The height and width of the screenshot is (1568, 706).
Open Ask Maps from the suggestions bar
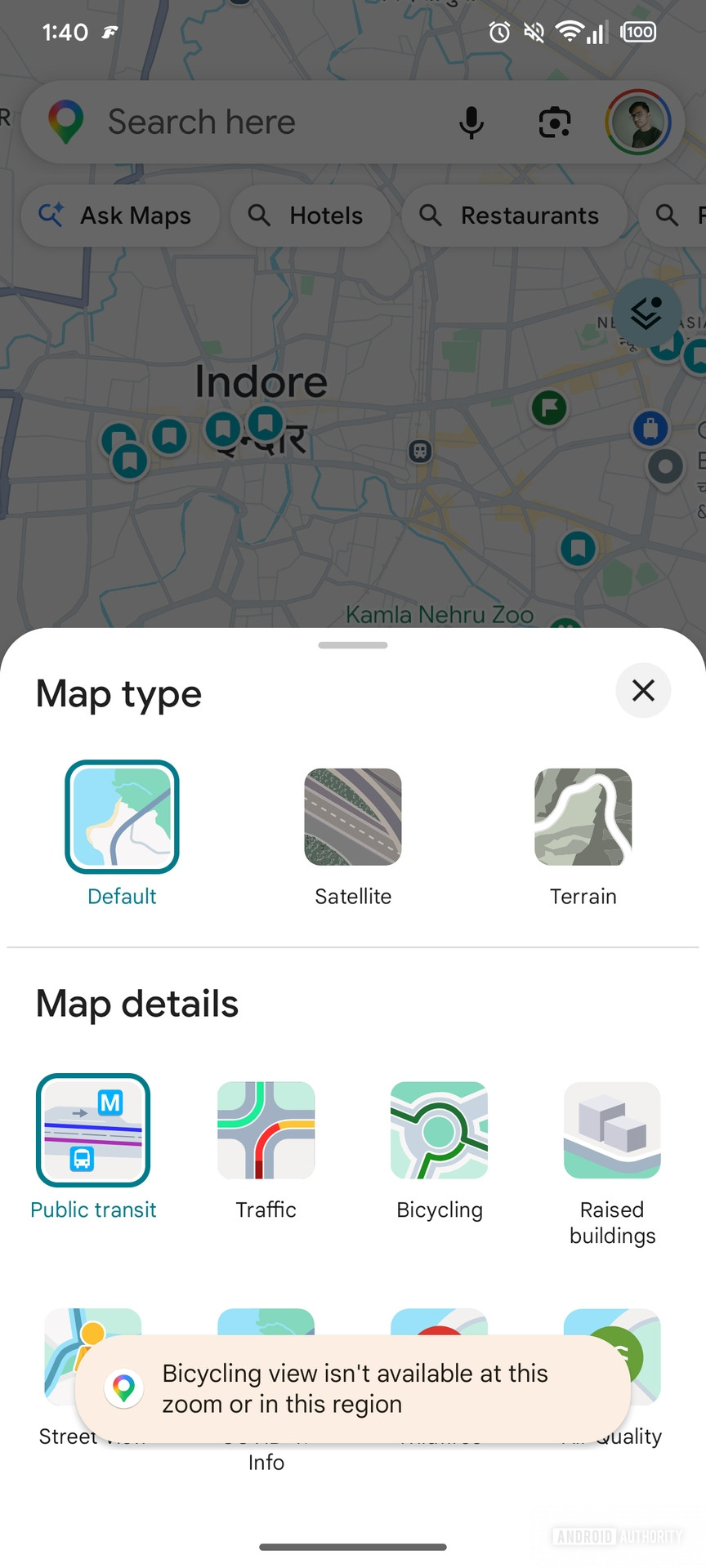(x=119, y=216)
